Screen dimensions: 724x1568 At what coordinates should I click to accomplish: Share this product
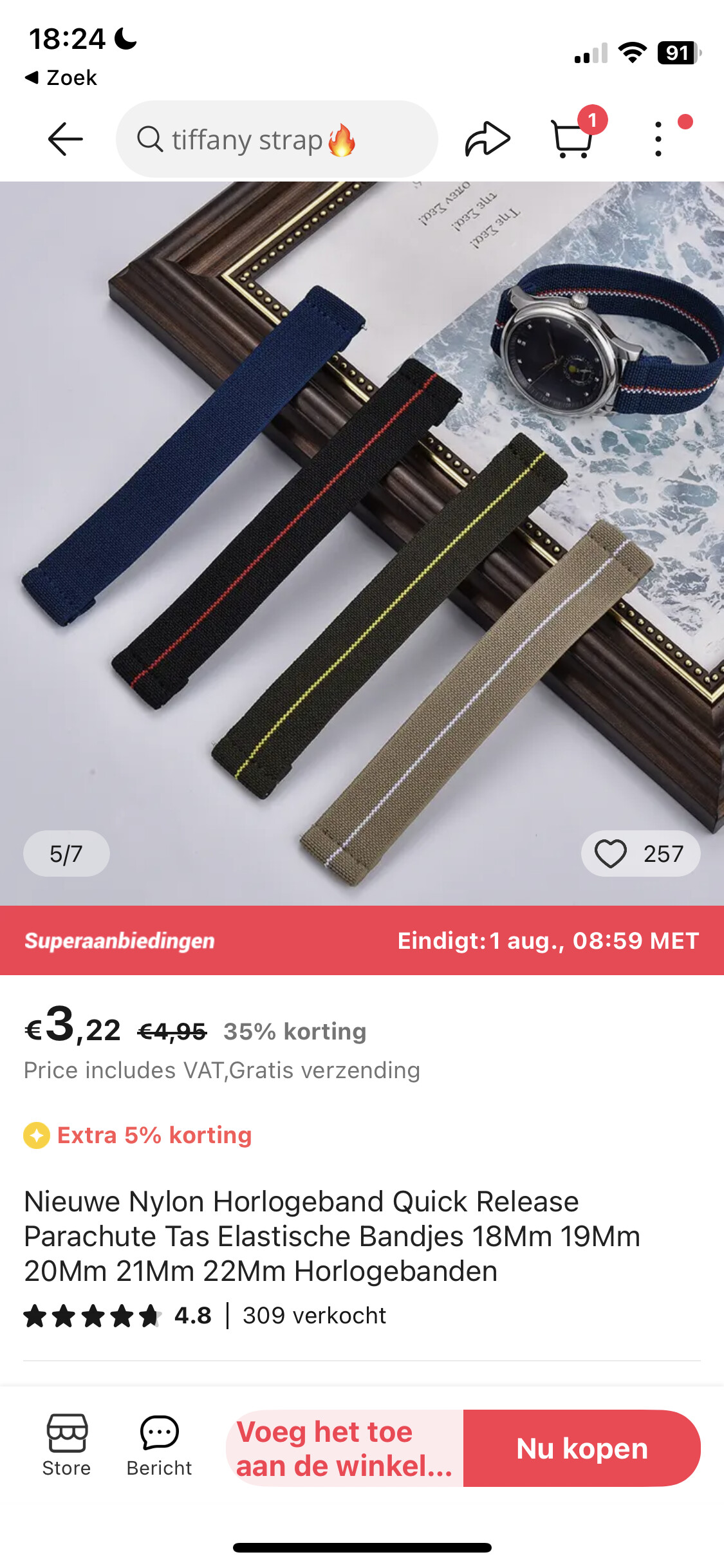[487, 139]
